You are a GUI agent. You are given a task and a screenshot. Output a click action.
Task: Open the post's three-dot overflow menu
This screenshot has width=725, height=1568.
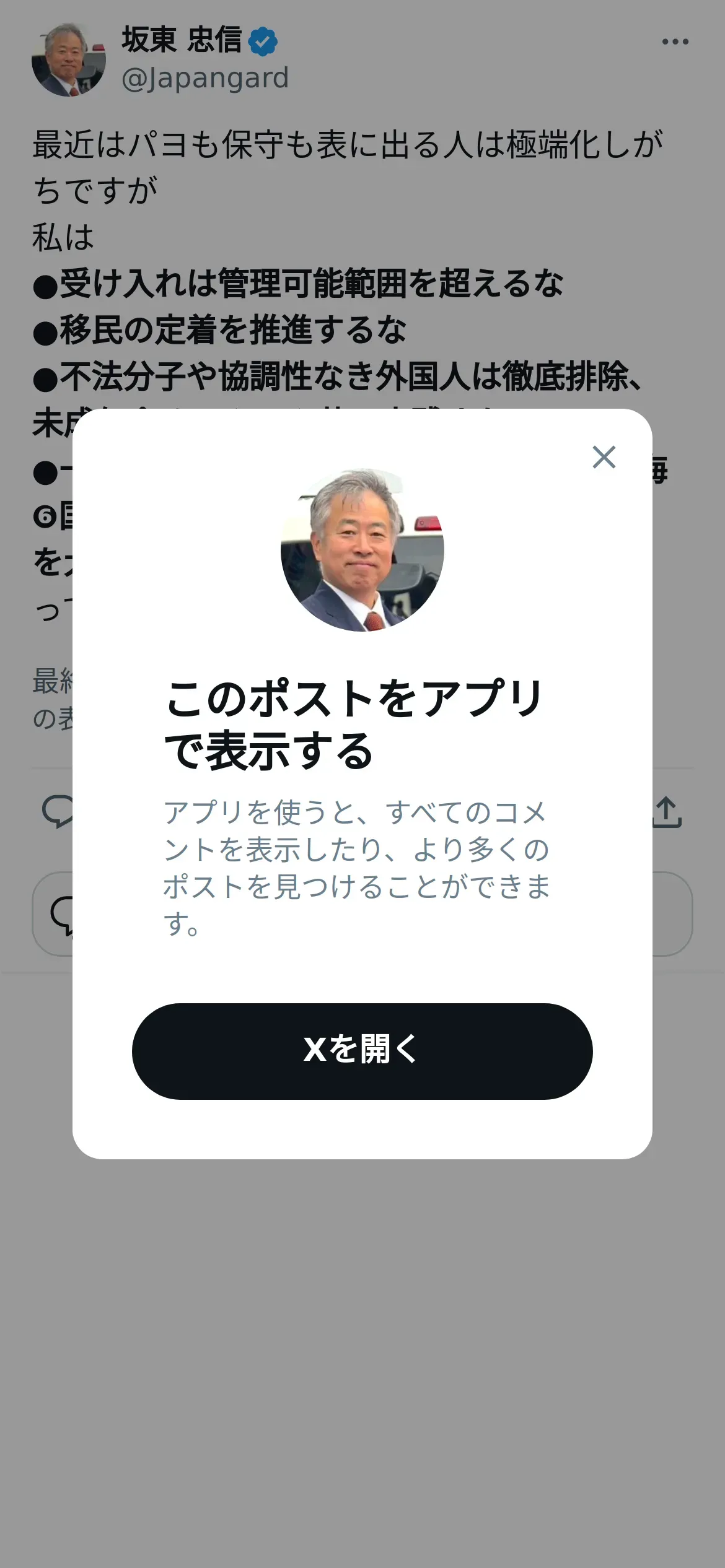[675, 42]
